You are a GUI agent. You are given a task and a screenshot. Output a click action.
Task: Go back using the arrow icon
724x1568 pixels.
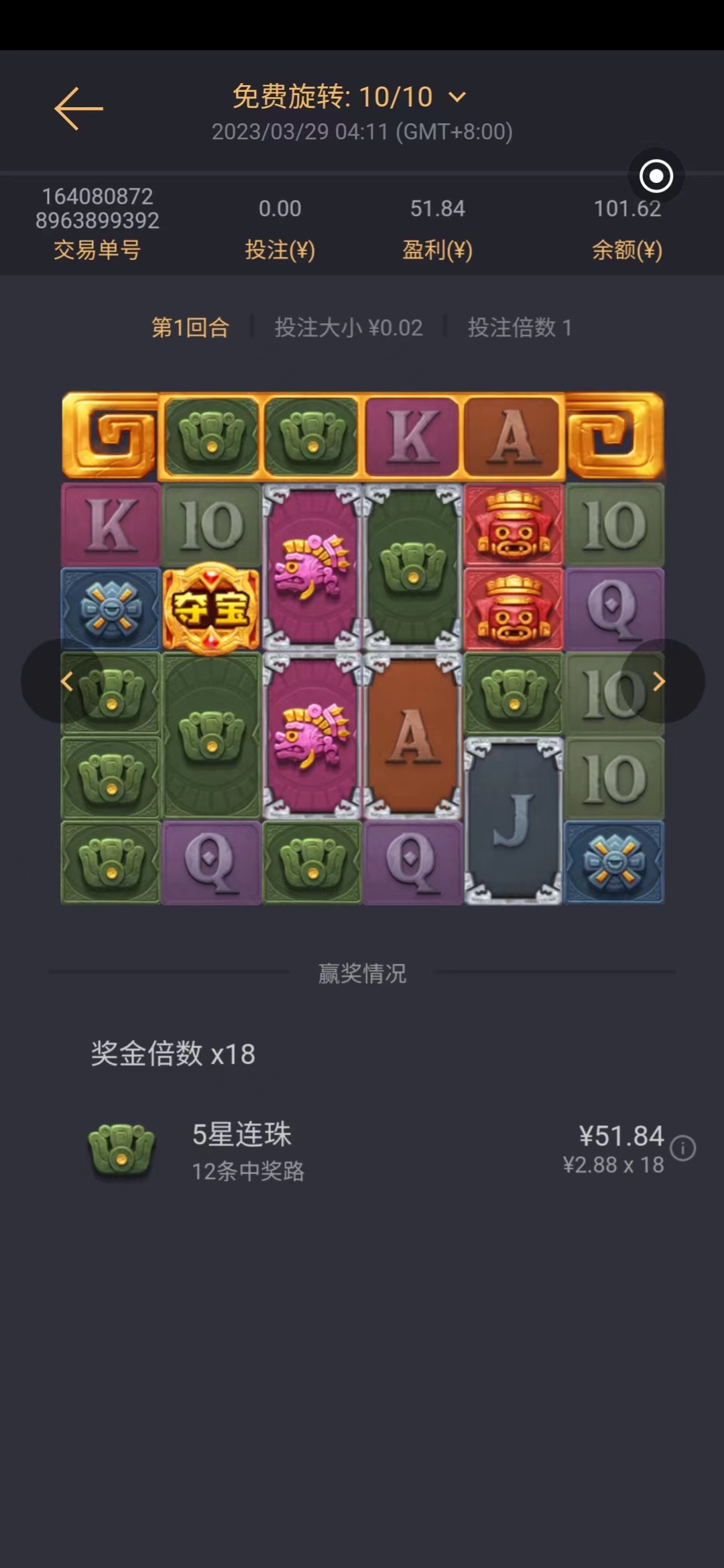pos(78,109)
